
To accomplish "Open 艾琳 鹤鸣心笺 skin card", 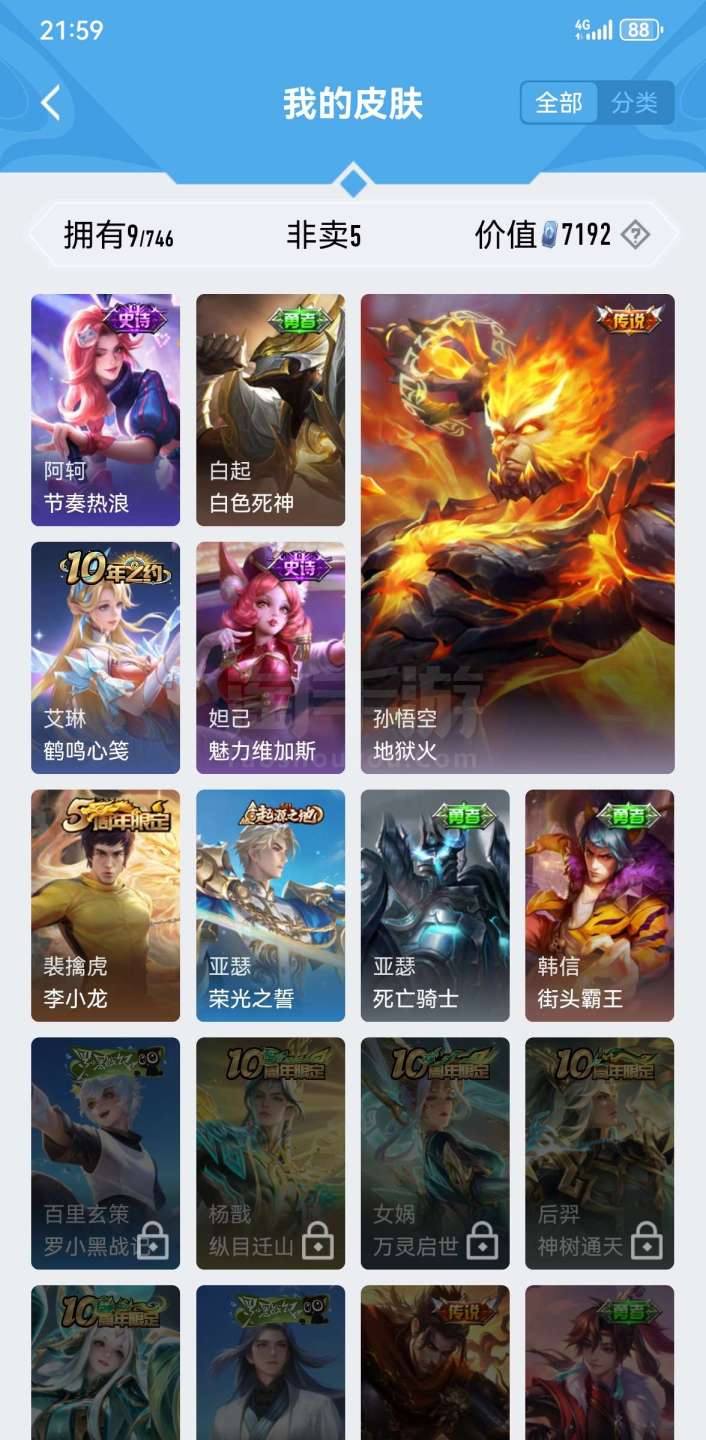I will (x=105, y=658).
